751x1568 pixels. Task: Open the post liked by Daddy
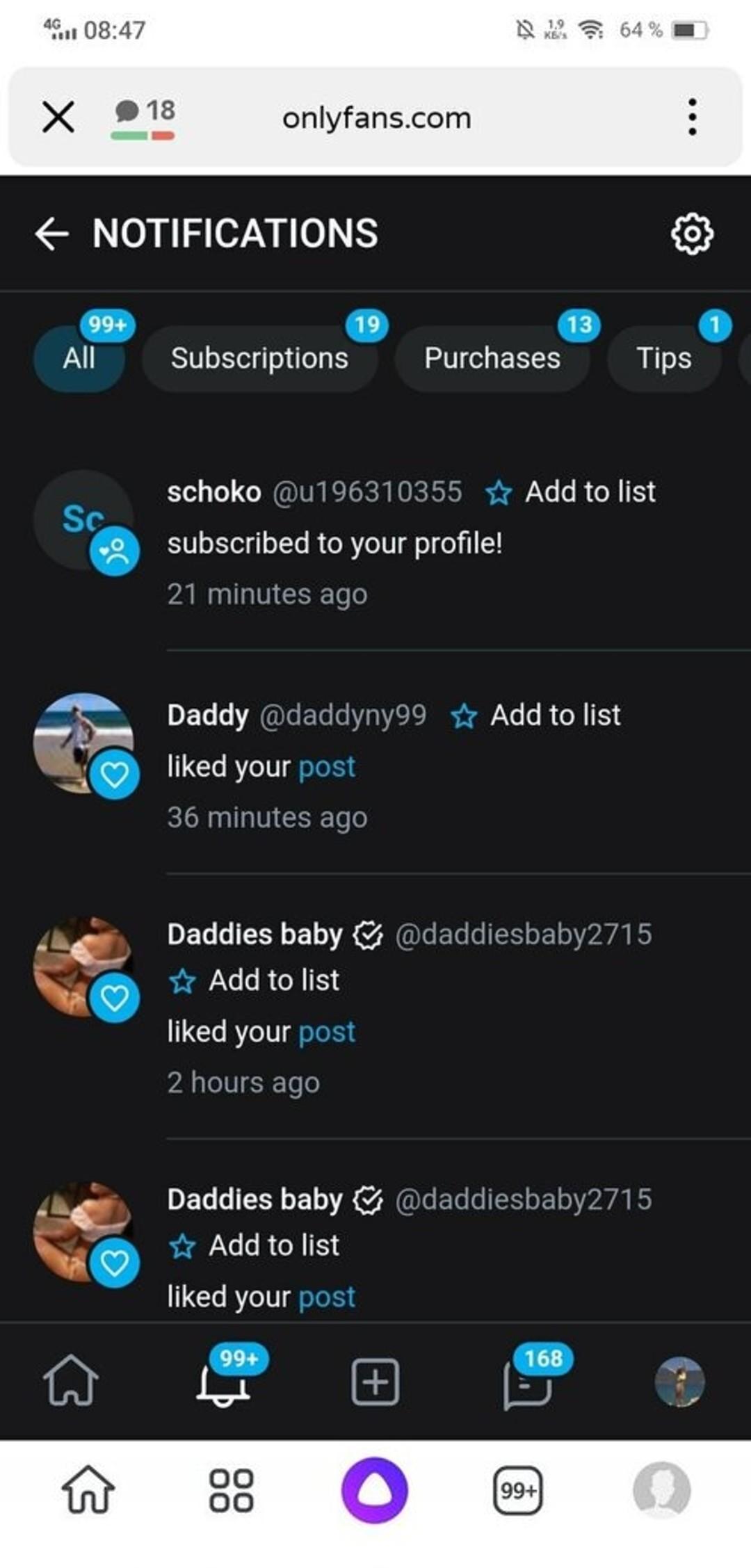pos(327,767)
